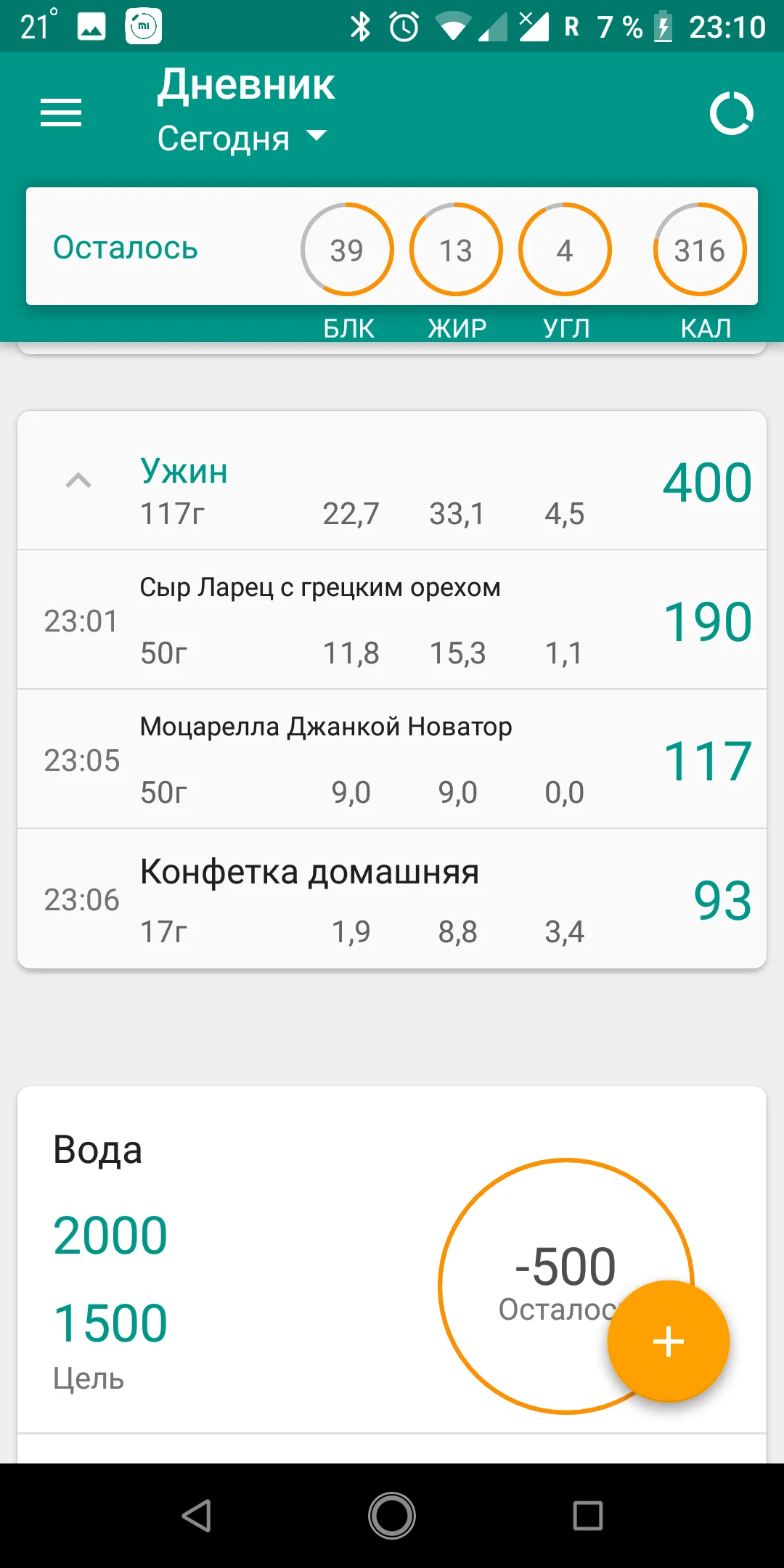Viewport: 784px width, 1568px height.
Task: Collapse the Ужин meal section
Action: click(x=78, y=481)
